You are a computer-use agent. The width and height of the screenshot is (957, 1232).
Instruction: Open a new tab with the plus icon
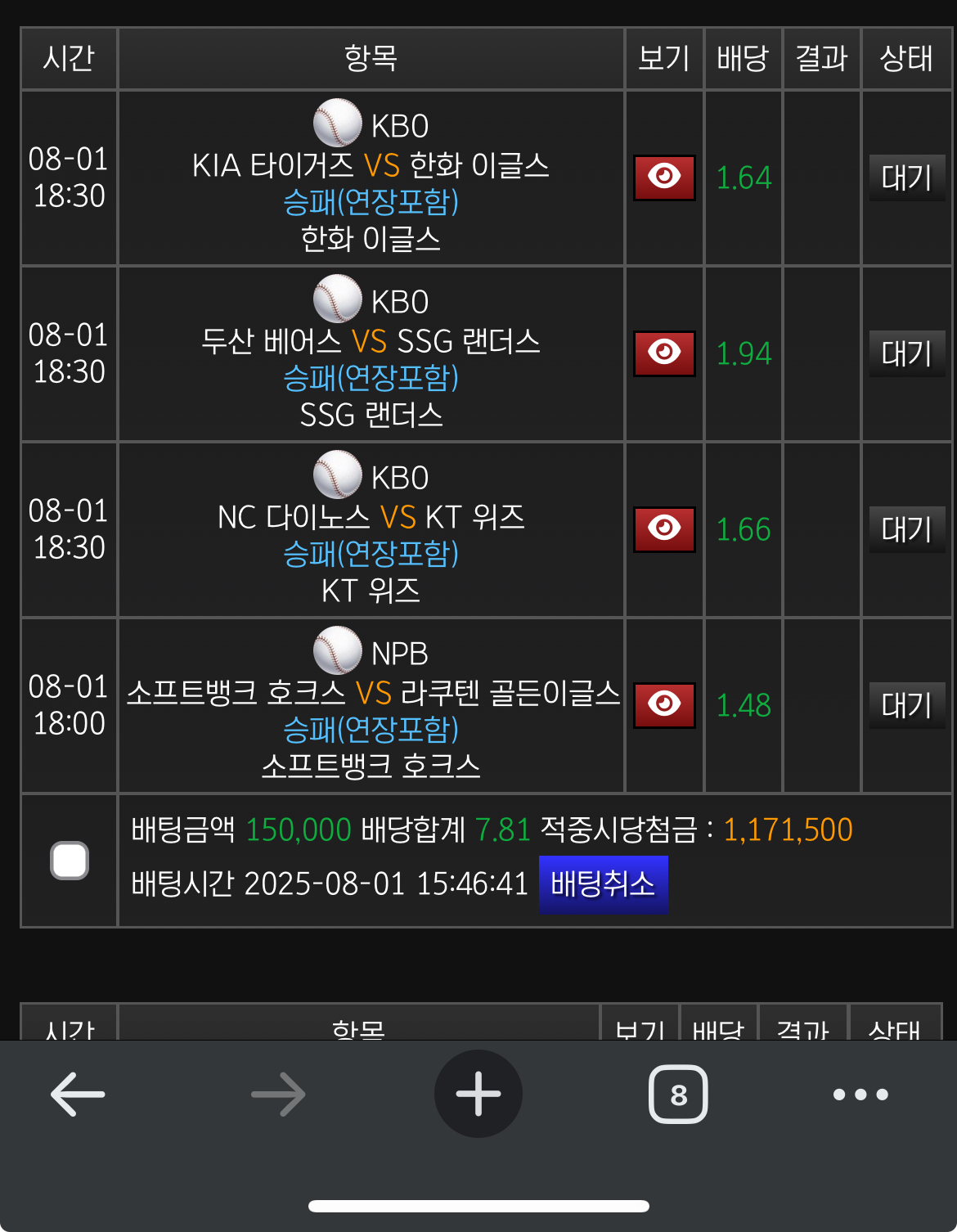[x=478, y=1094]
